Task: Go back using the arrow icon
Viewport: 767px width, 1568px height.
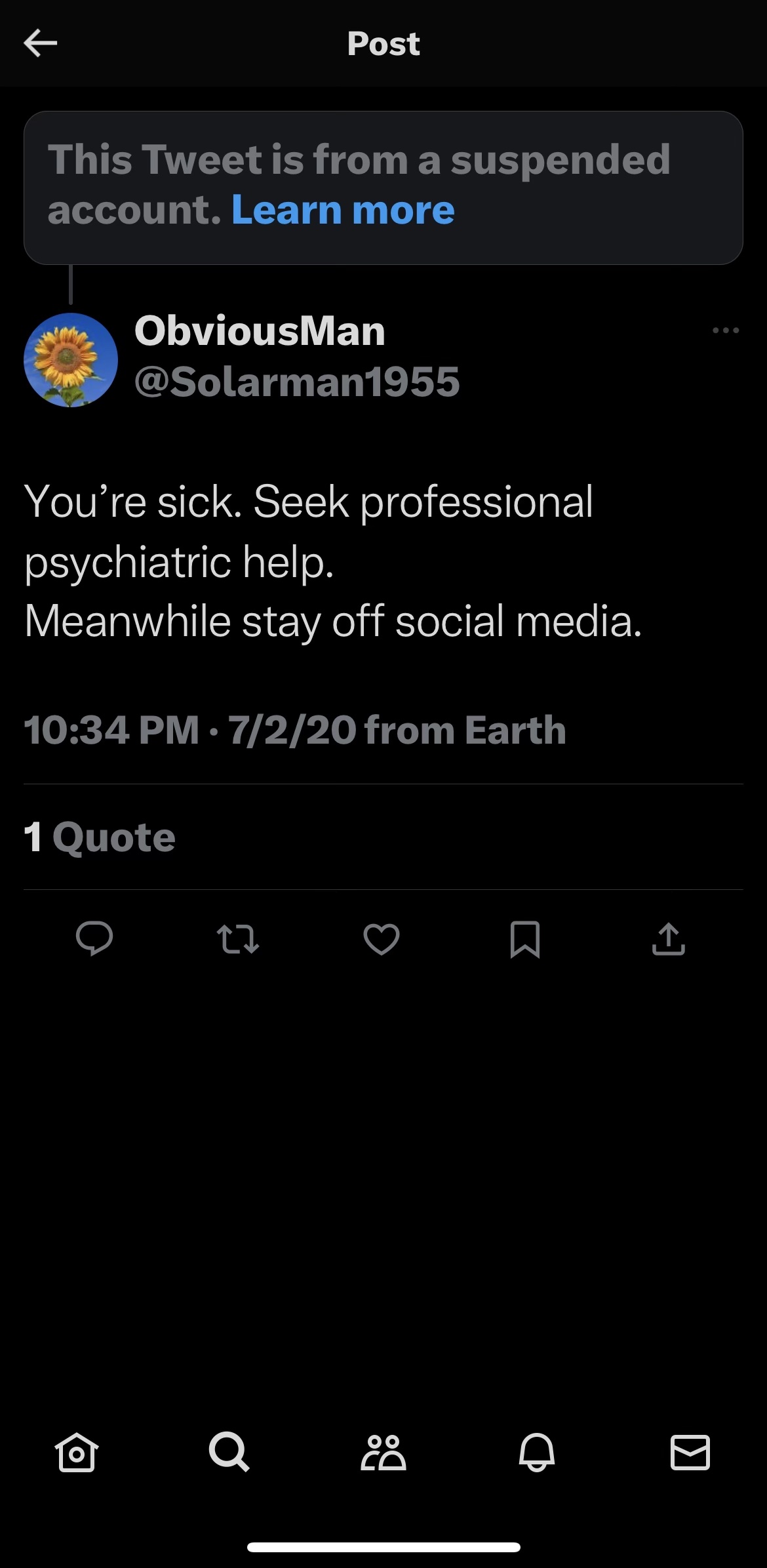Action: (x=41, y=44)
